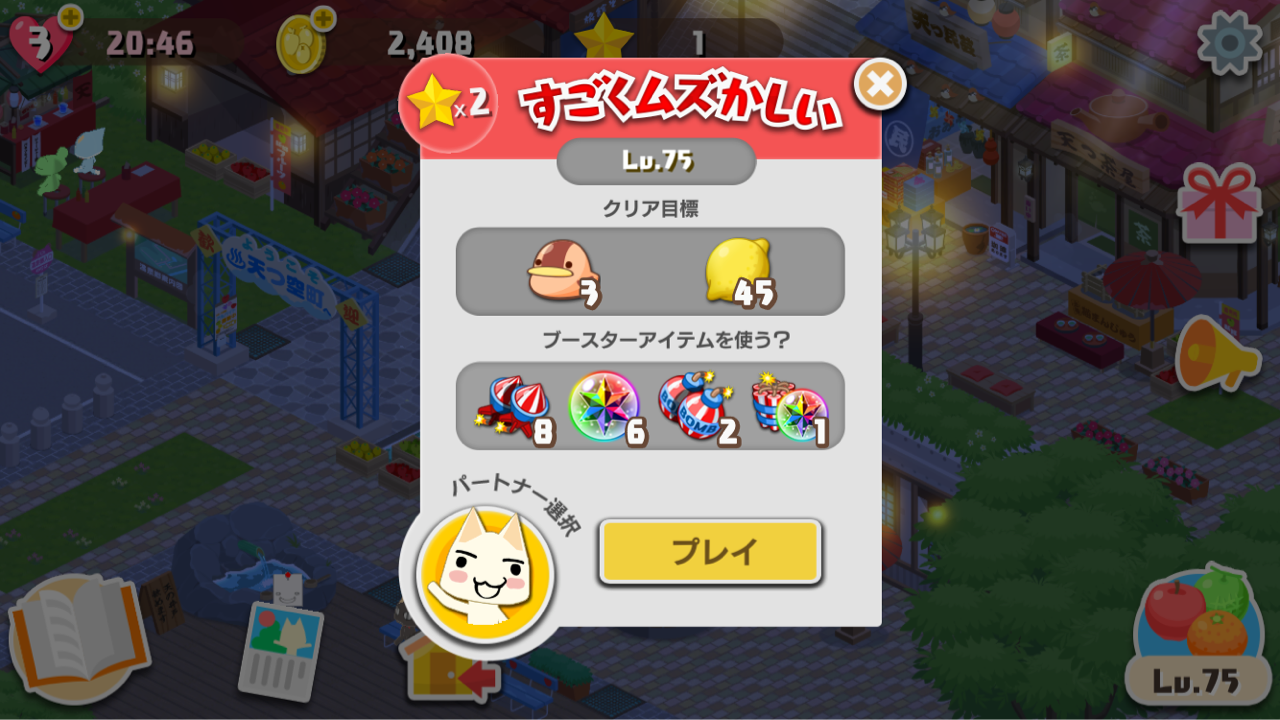Open the gift box
1280x720 pixels.
tap(1219, 203)
